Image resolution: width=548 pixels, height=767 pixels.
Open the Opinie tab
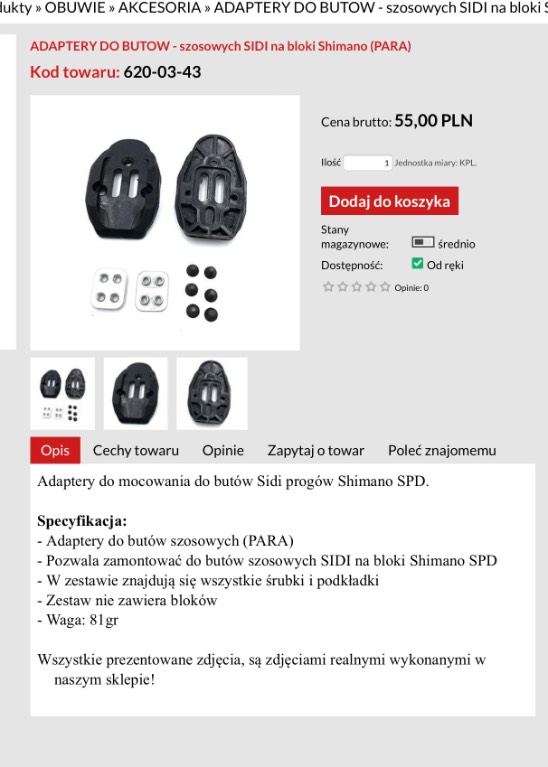223,450
